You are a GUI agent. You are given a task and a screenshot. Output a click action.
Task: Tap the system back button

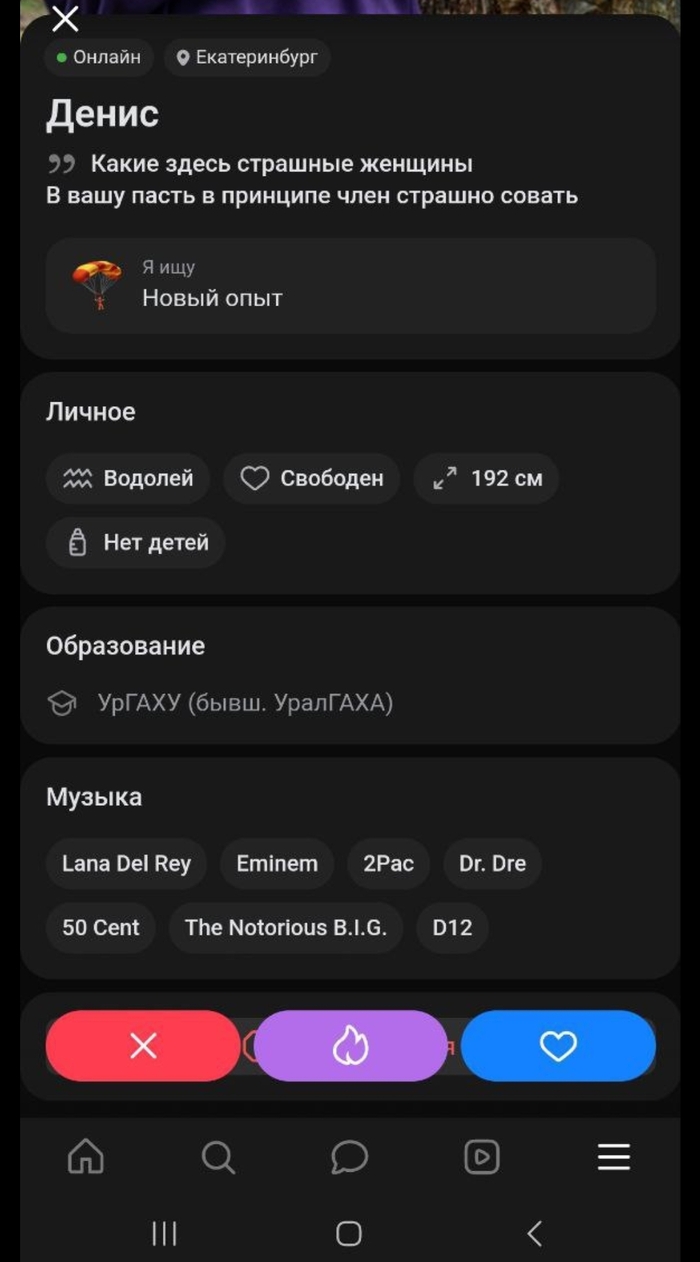tap(534, 1233)
